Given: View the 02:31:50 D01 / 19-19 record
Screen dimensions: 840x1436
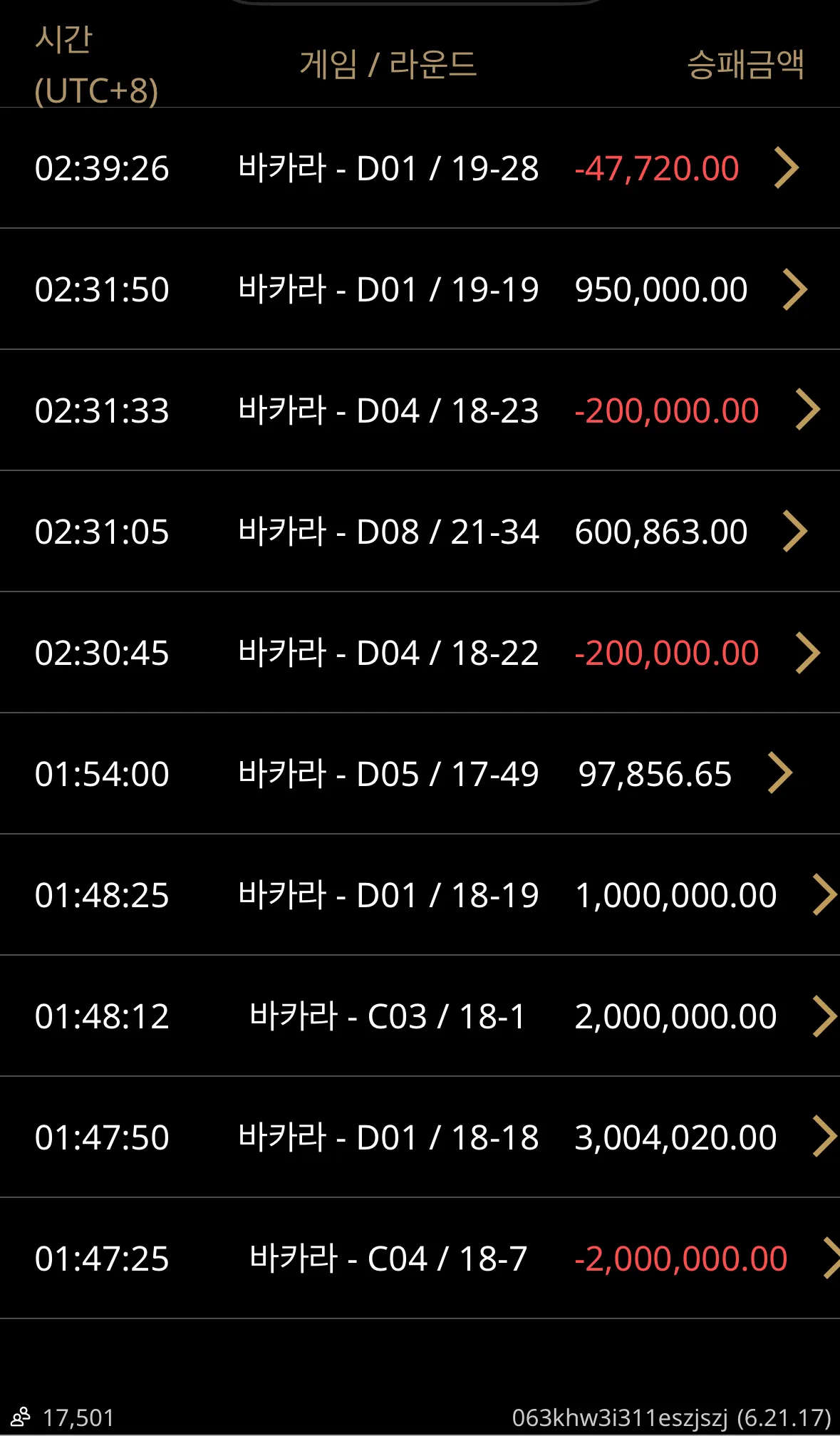Looking at the screenshot, I should point(420,289).
